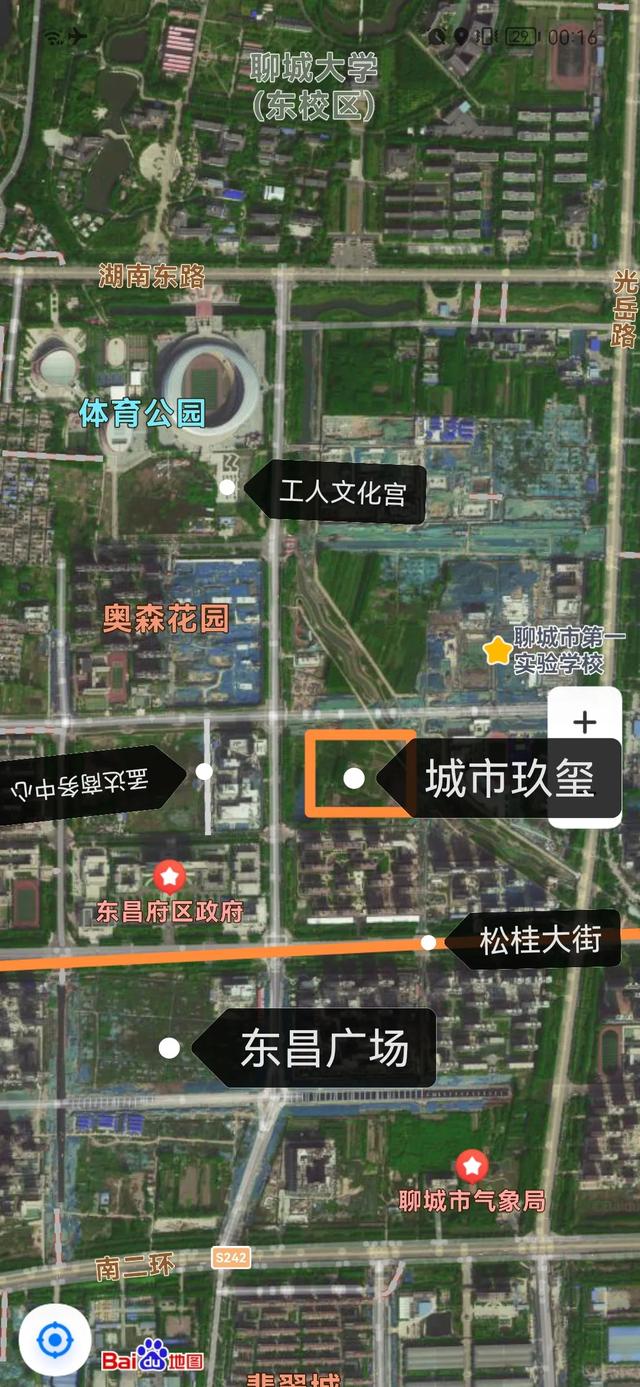
Task: Select the 聊城市气象局 red marker
Action: 472,1166
